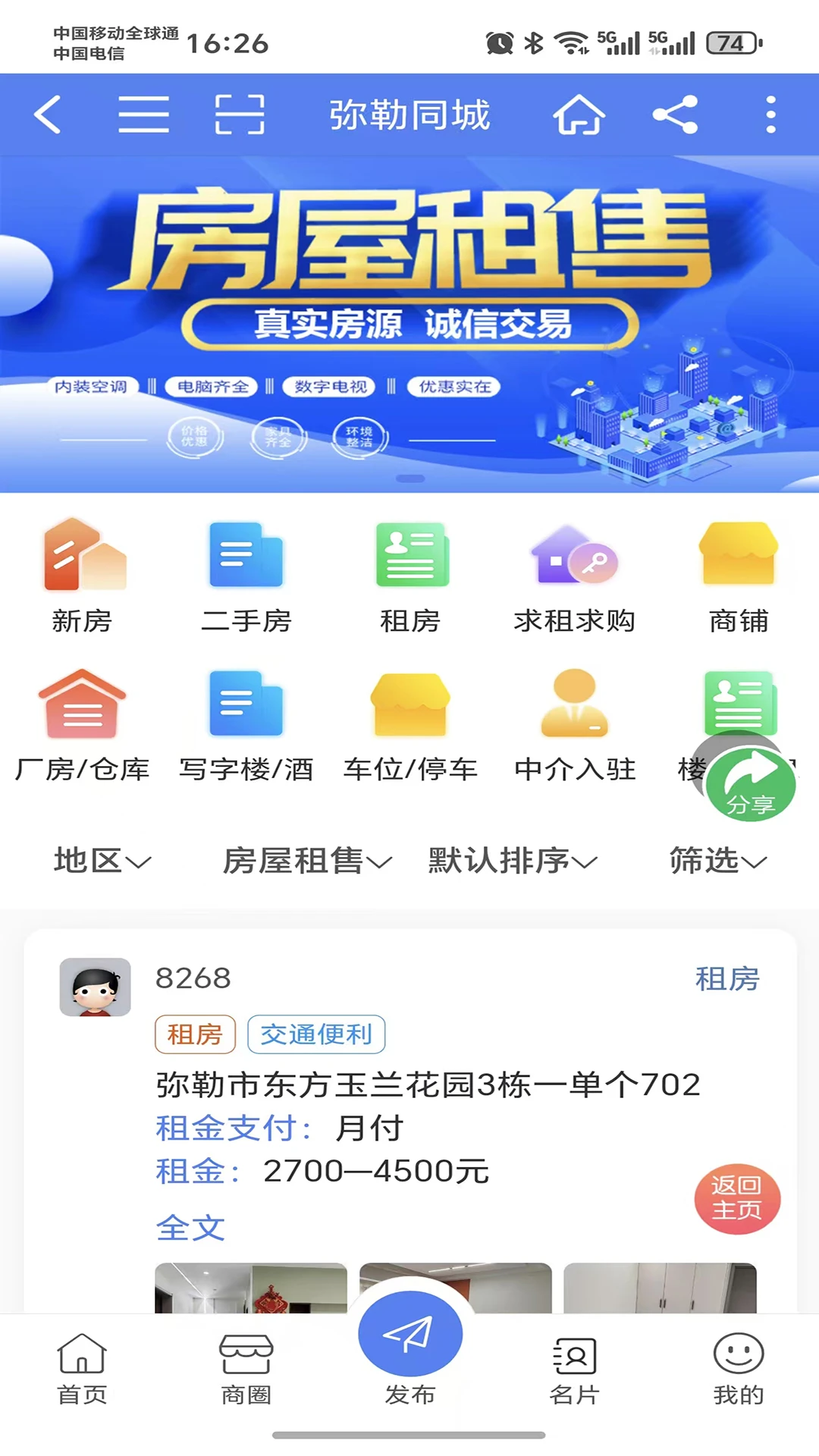This screenshot has height=1456, width=819.
Task: Tap the 求租求购 icon
Action: click(574, 576)
